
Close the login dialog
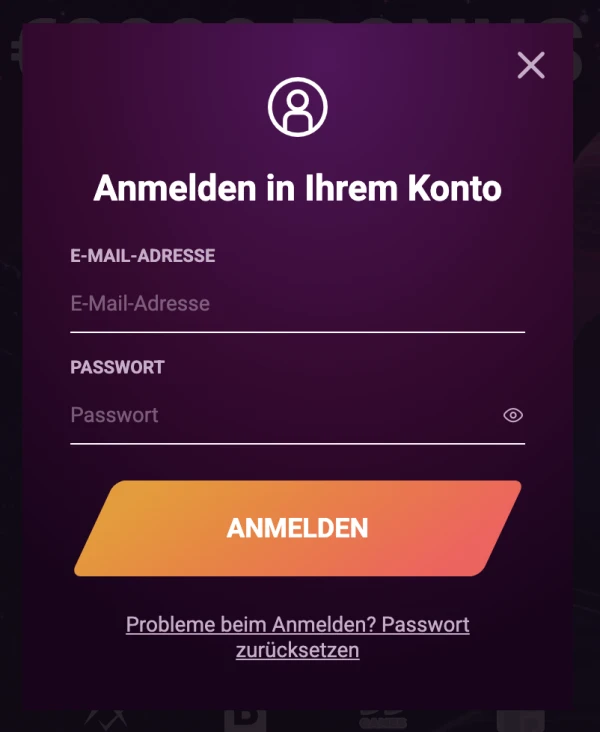point(531,66)
